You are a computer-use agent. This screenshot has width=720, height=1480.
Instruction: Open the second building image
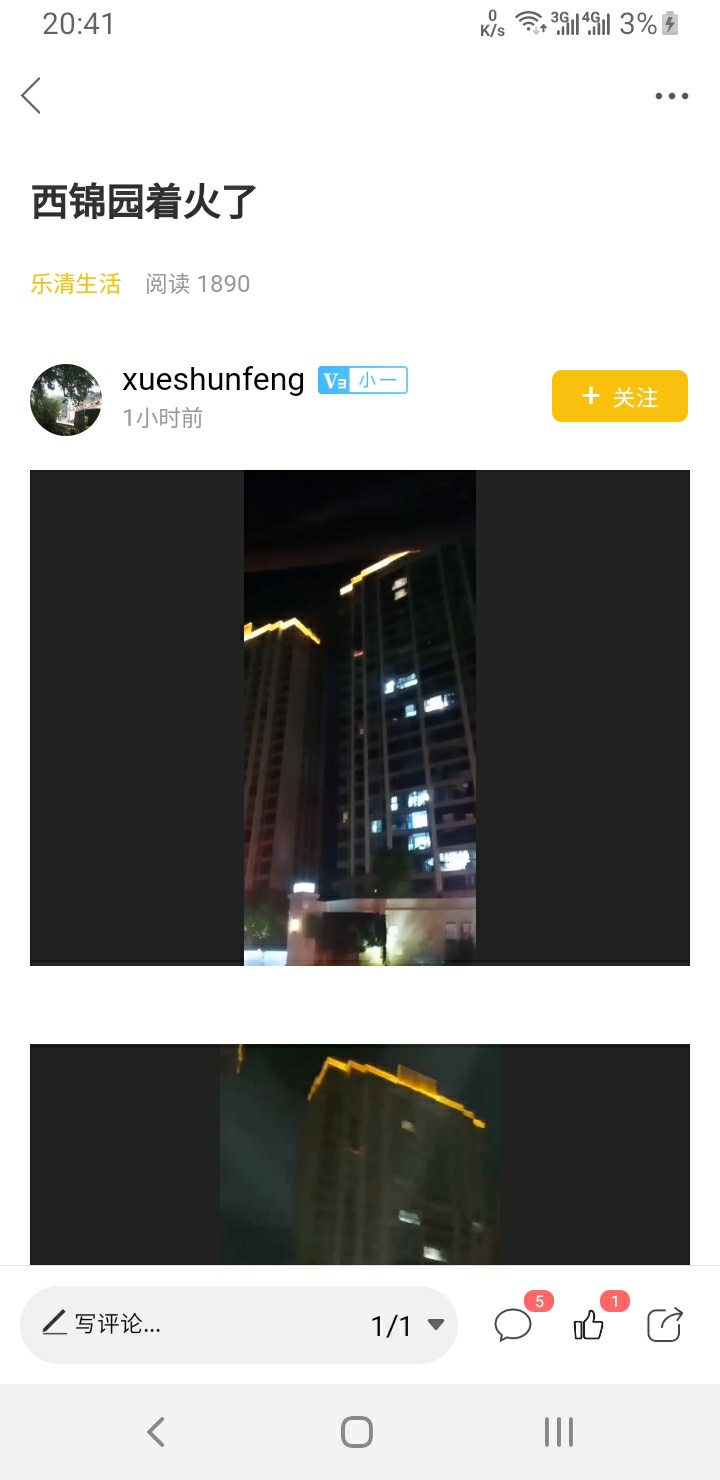360,1155
